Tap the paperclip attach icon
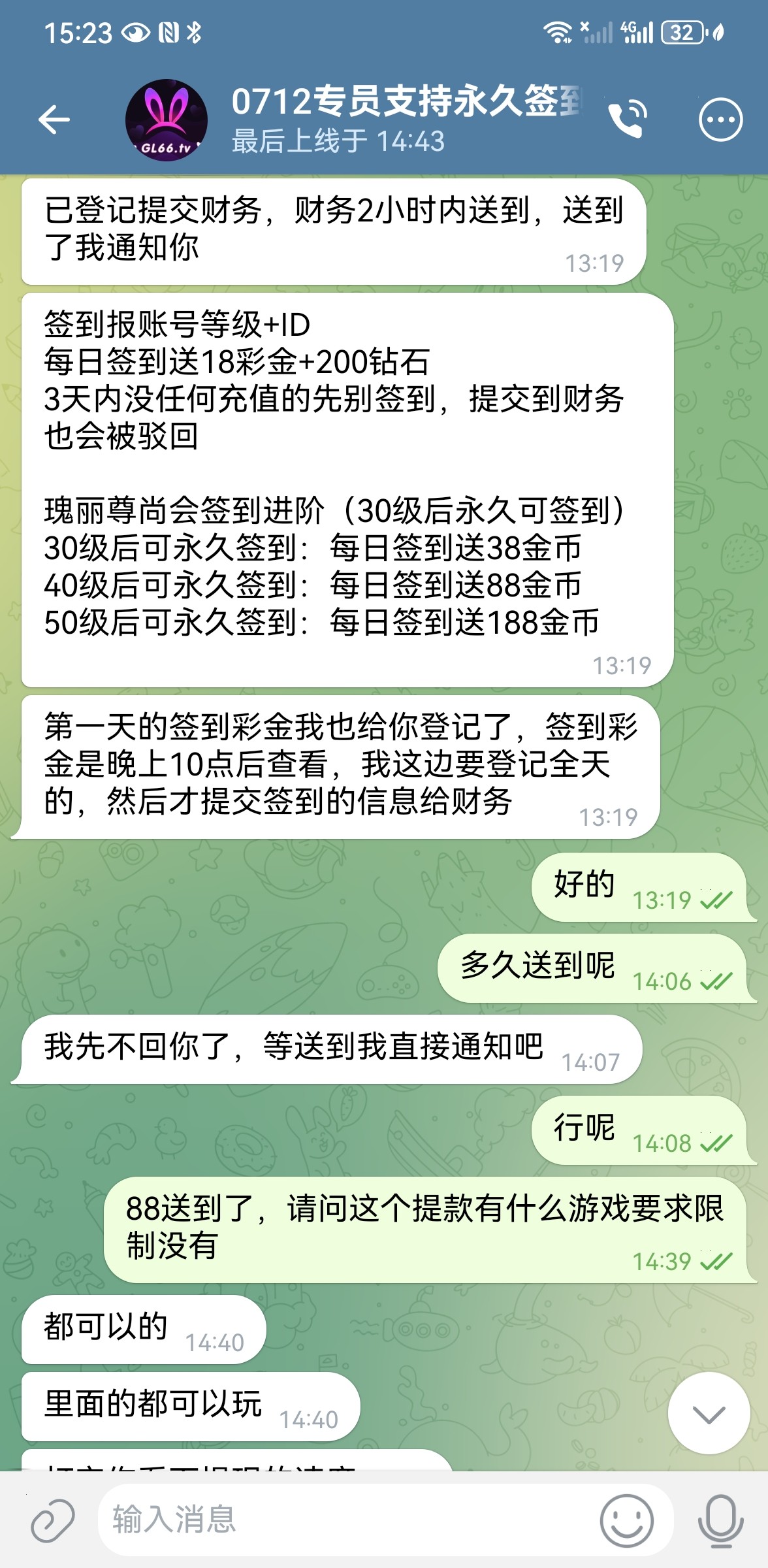768x1568 pixels. pyautogui.click(x=53, y=1520)
